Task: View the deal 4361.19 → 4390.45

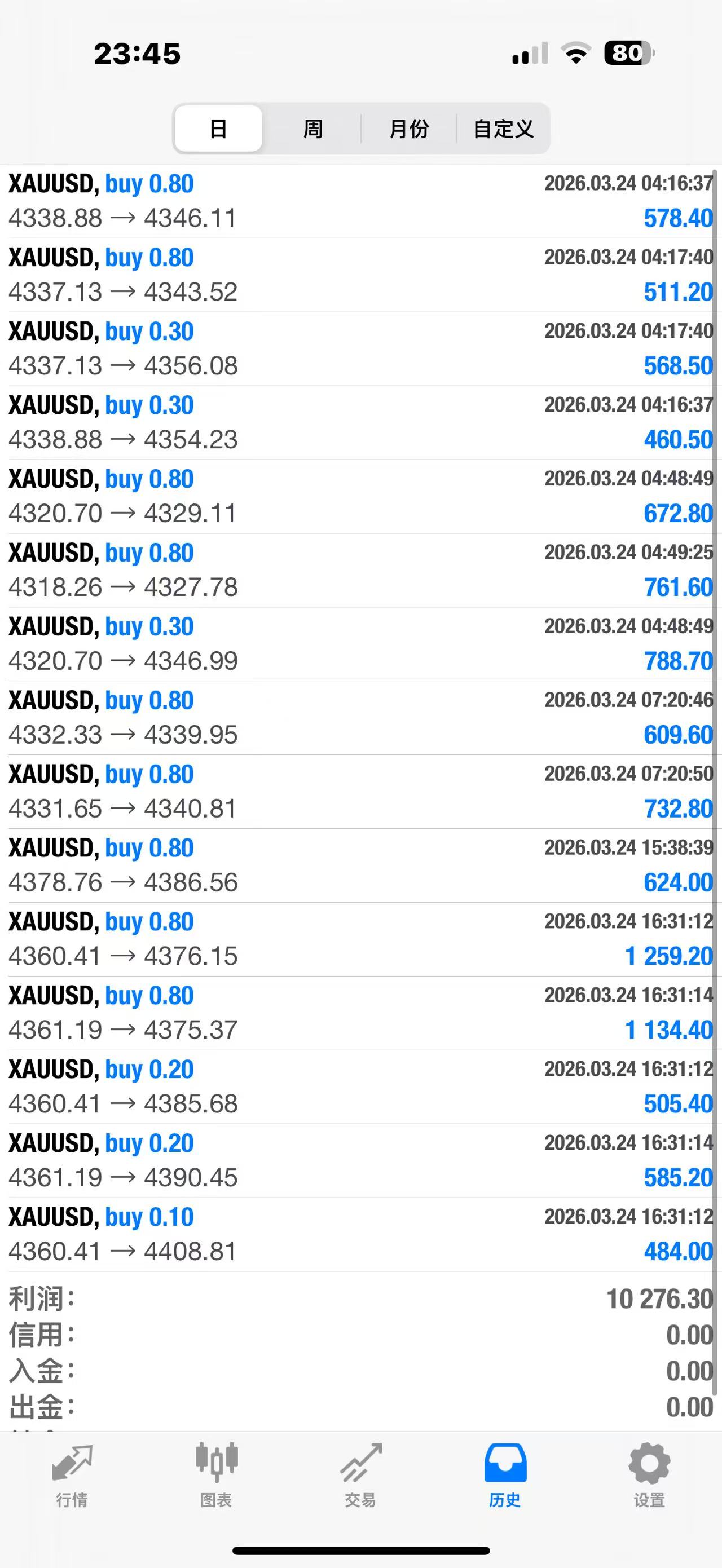Action: click(x=360, y=1161)
